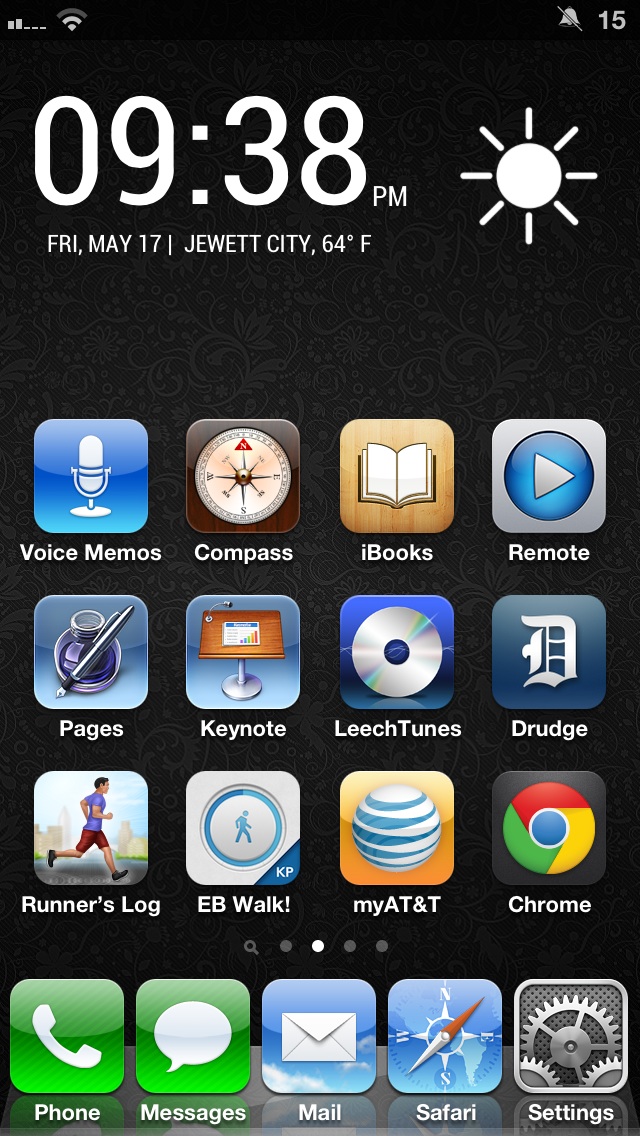The height and width of the screenshot is (1136, 640).
Task: Launch the Chrome browser
Action: pyautogui.click(x=549, y=828)
